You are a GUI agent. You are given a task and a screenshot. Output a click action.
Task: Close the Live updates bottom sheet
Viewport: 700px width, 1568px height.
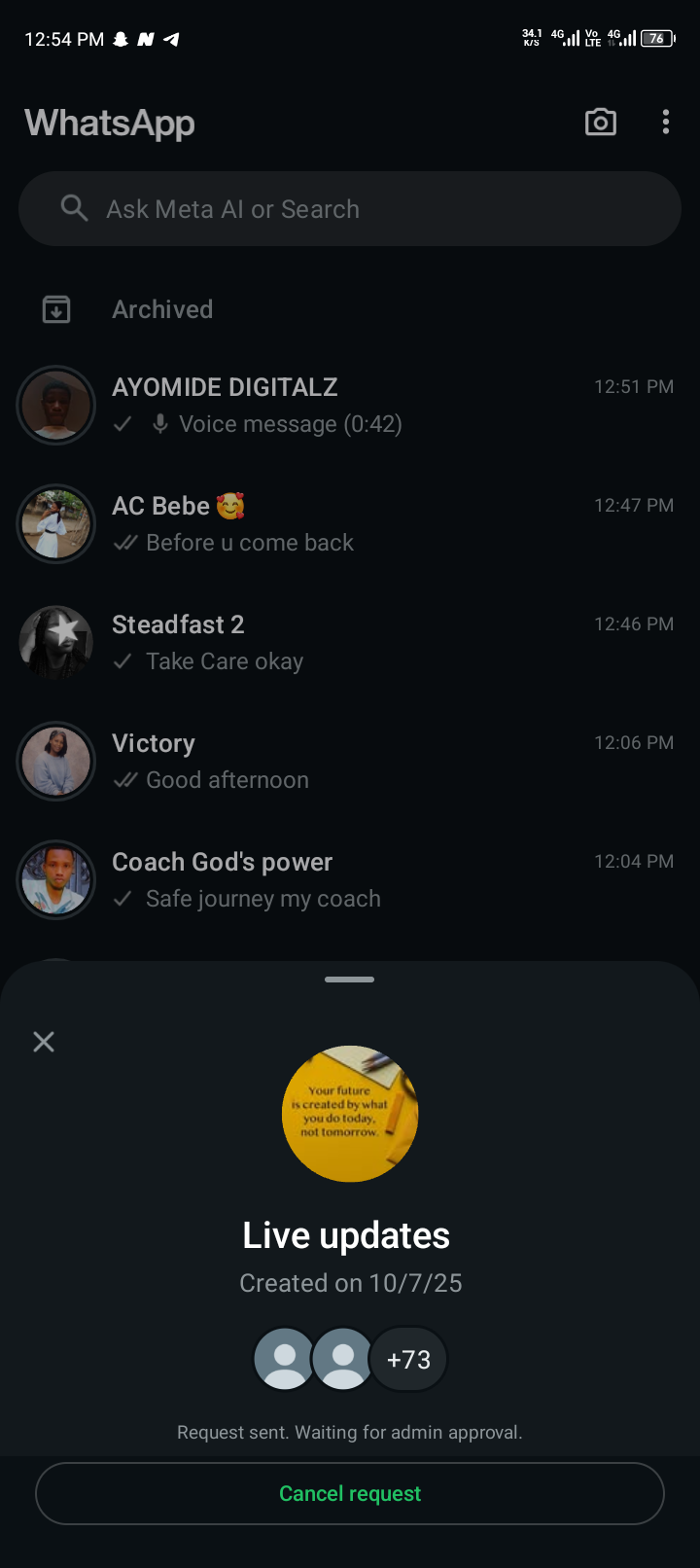click(44, 1042)
